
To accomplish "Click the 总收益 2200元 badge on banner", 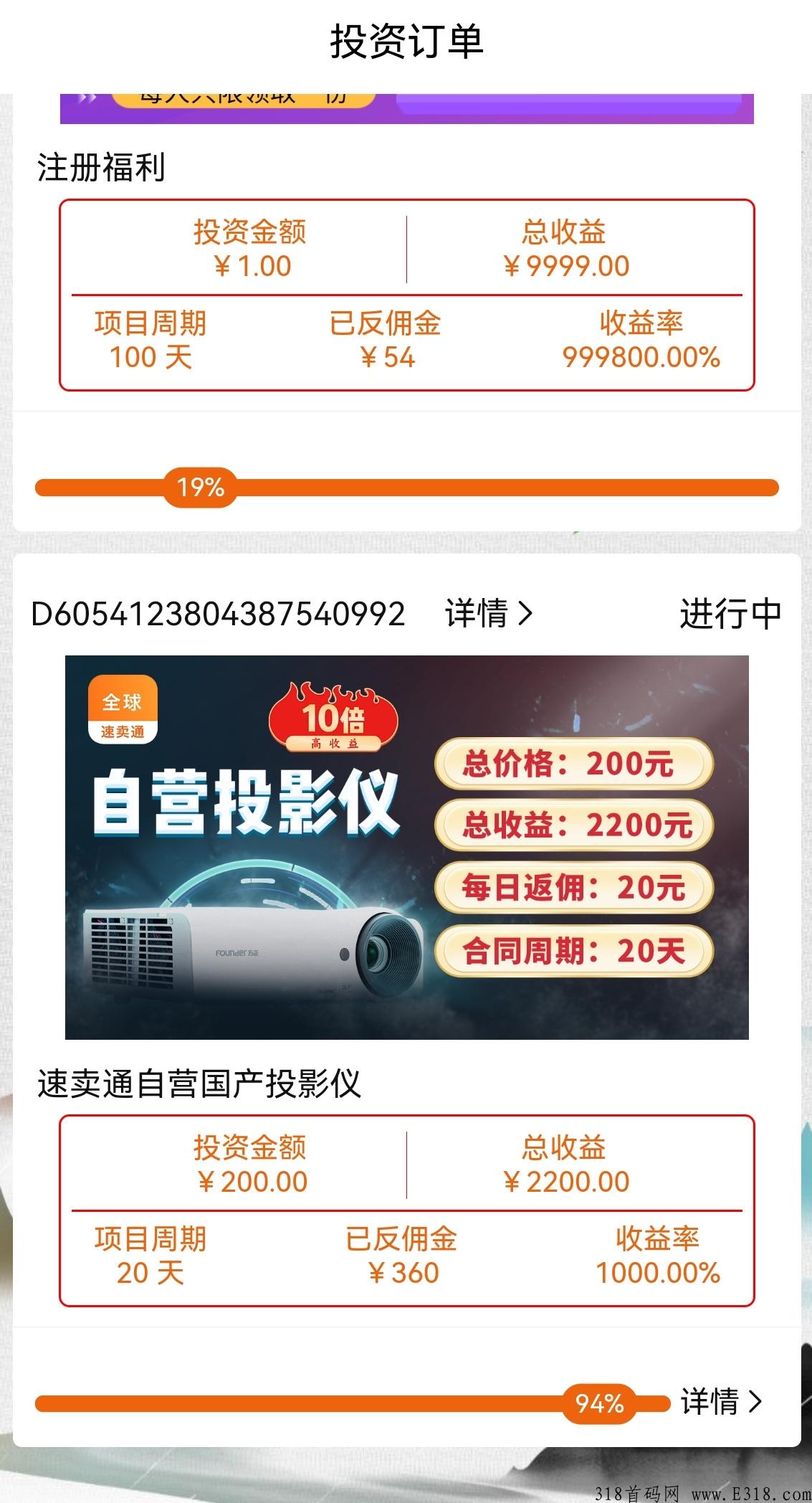I will click(x=571, y=826).
